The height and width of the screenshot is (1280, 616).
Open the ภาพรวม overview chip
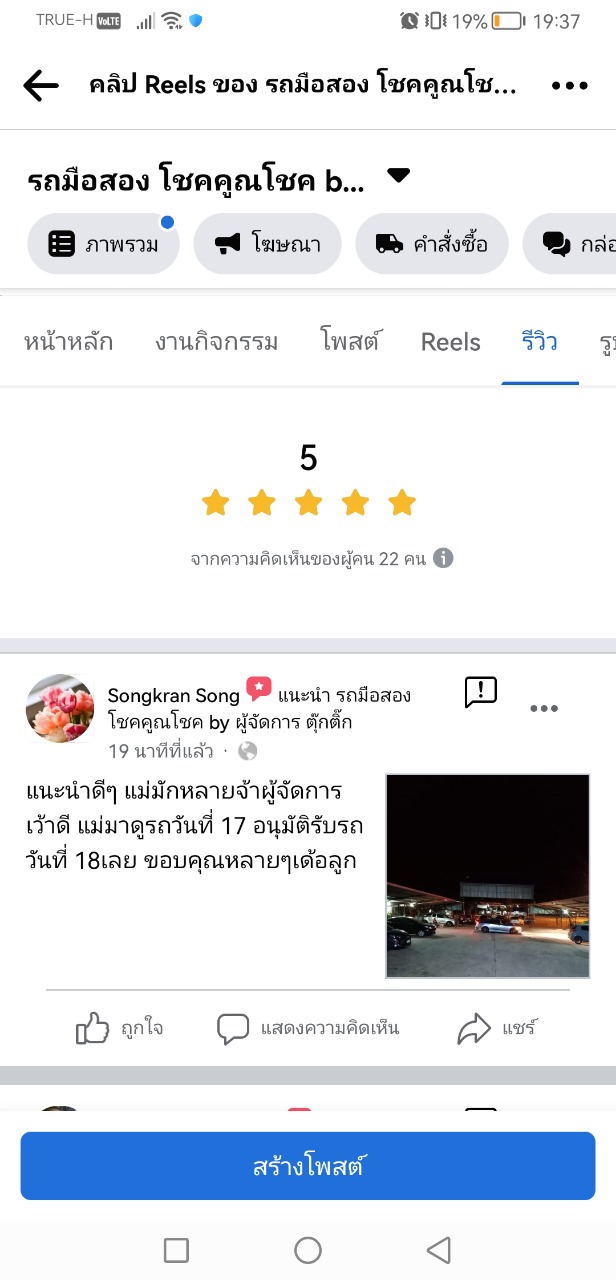click(104, 243)
